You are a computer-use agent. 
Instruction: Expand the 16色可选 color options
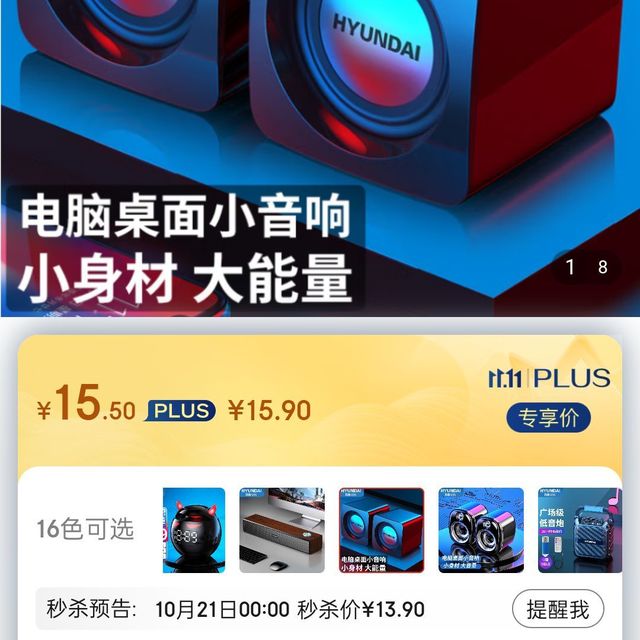(x=85, y=529)
